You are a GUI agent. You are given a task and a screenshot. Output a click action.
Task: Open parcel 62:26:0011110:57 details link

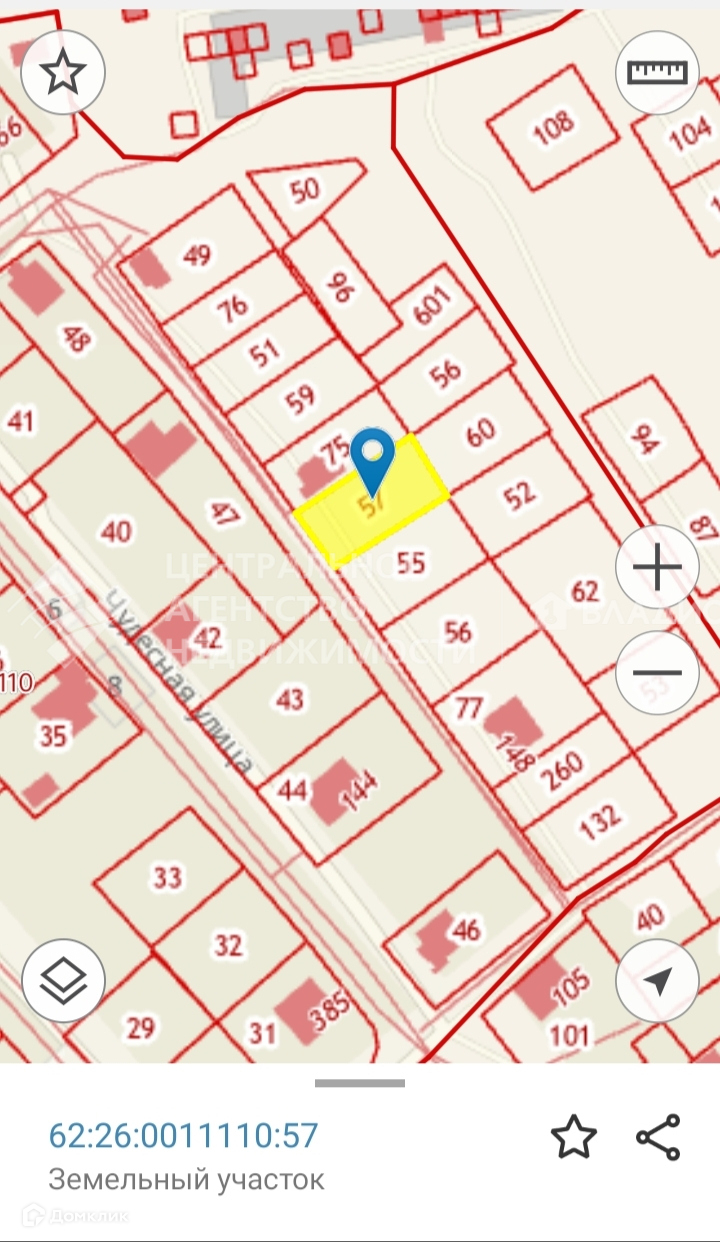click(x=183, y=1135)
